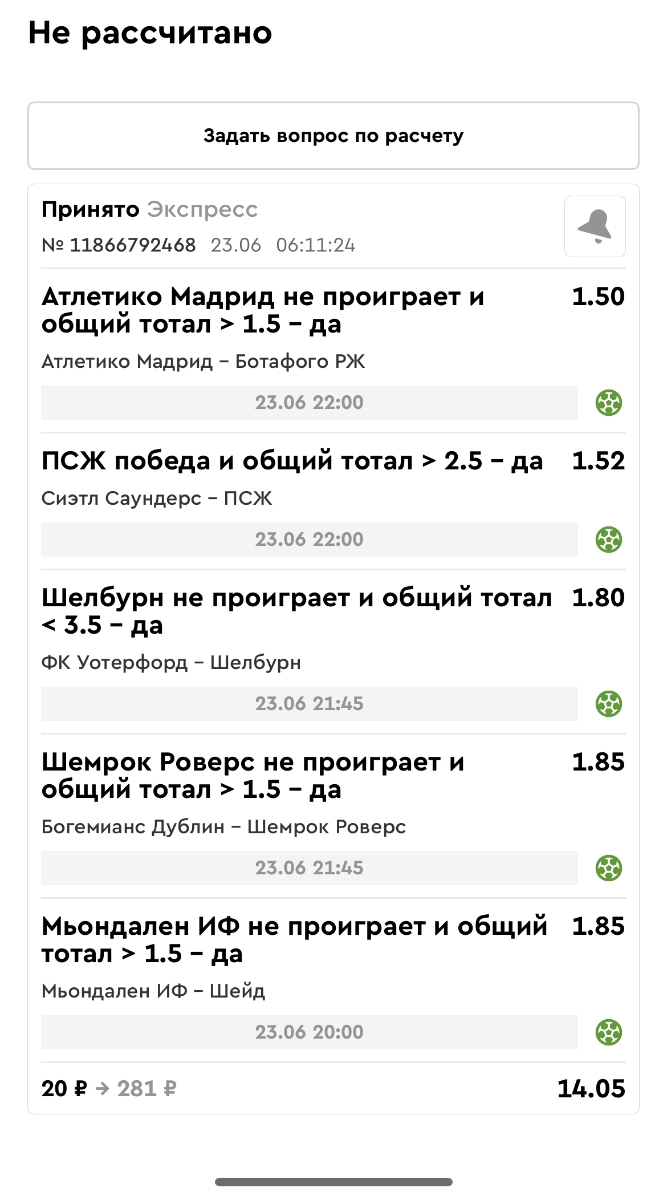Open the Атлетико Мадрид – Ботафого РЖ event
This screenshot has height=1200, width=667.
pyautogui.click(x=203, y=362)
